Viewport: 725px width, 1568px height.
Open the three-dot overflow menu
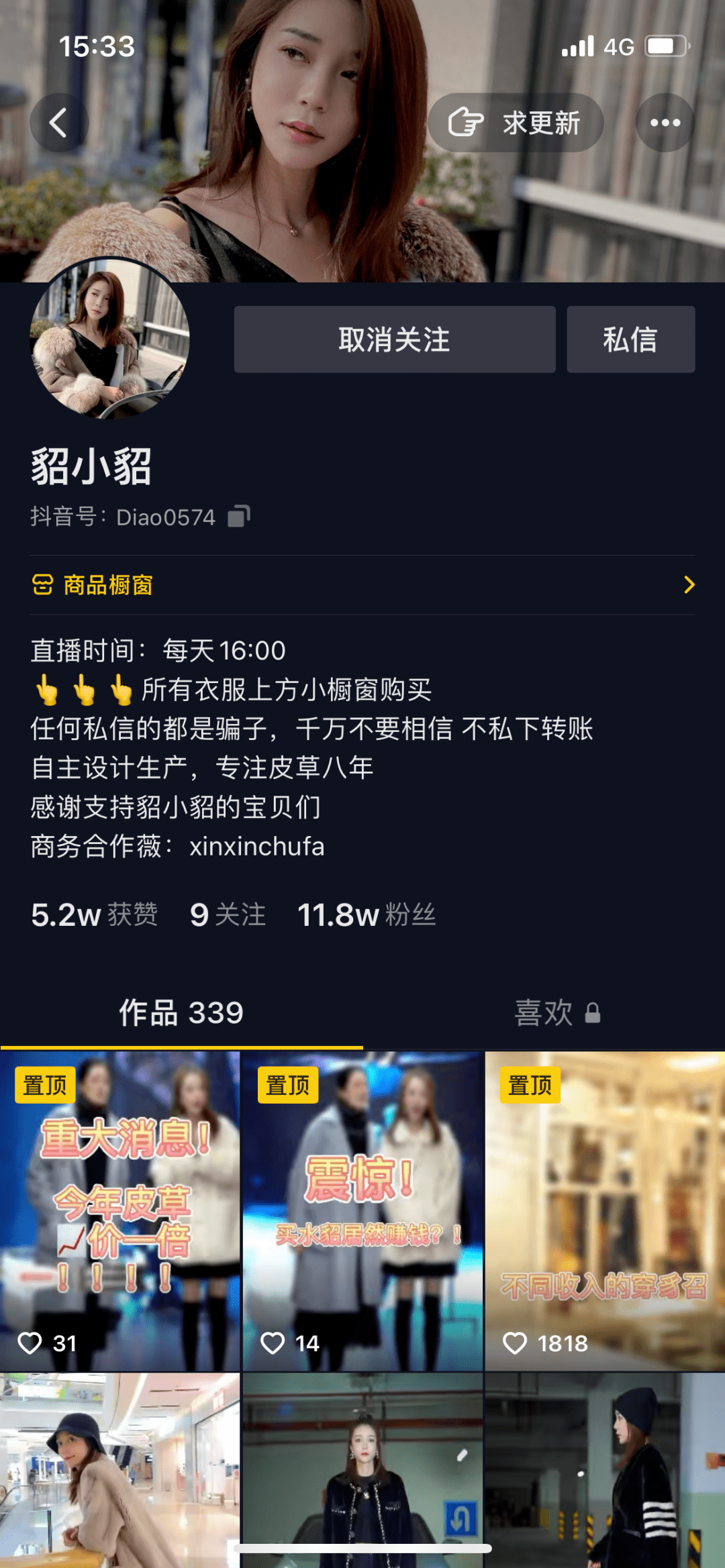point(665,123)
